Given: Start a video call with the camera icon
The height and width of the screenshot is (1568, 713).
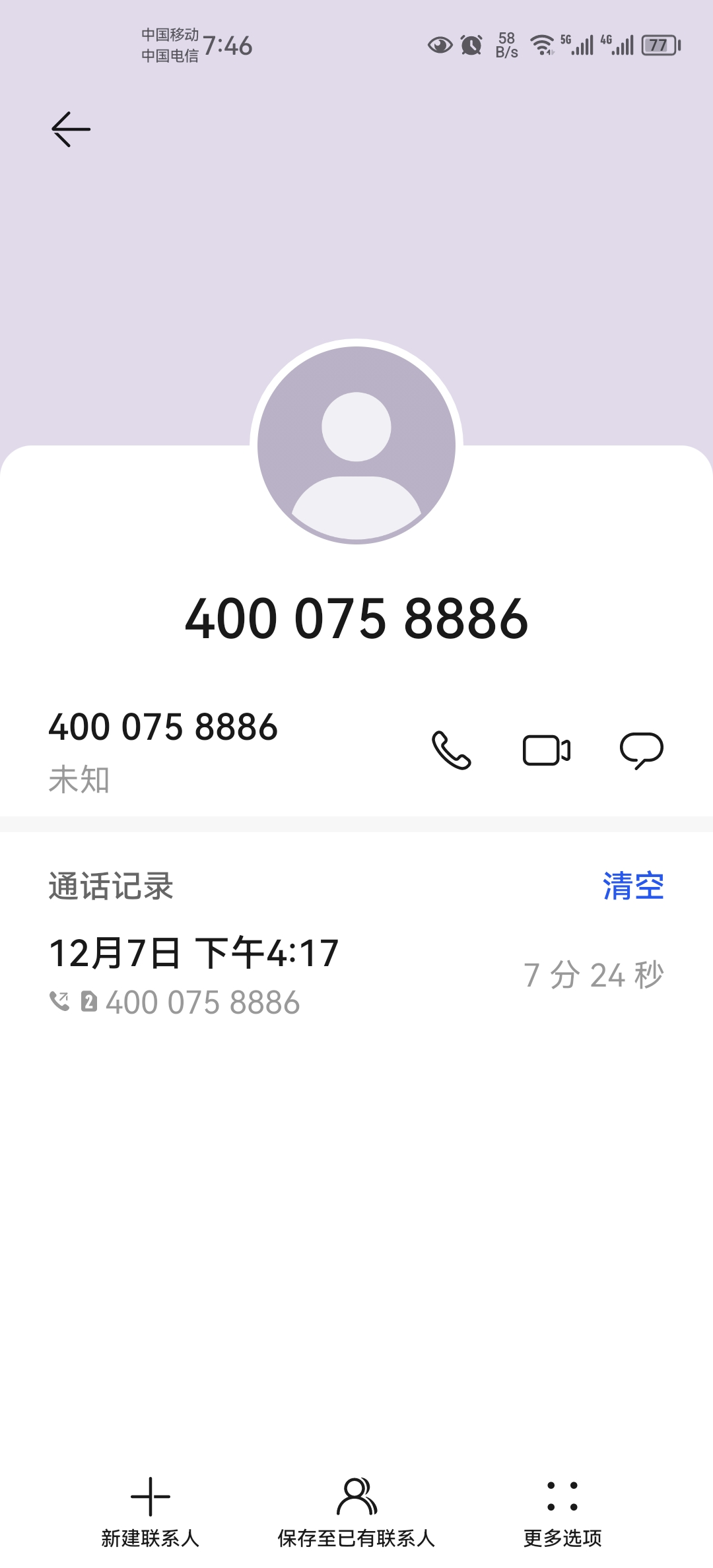Looking at the screenshot, I should pos(547,750).
